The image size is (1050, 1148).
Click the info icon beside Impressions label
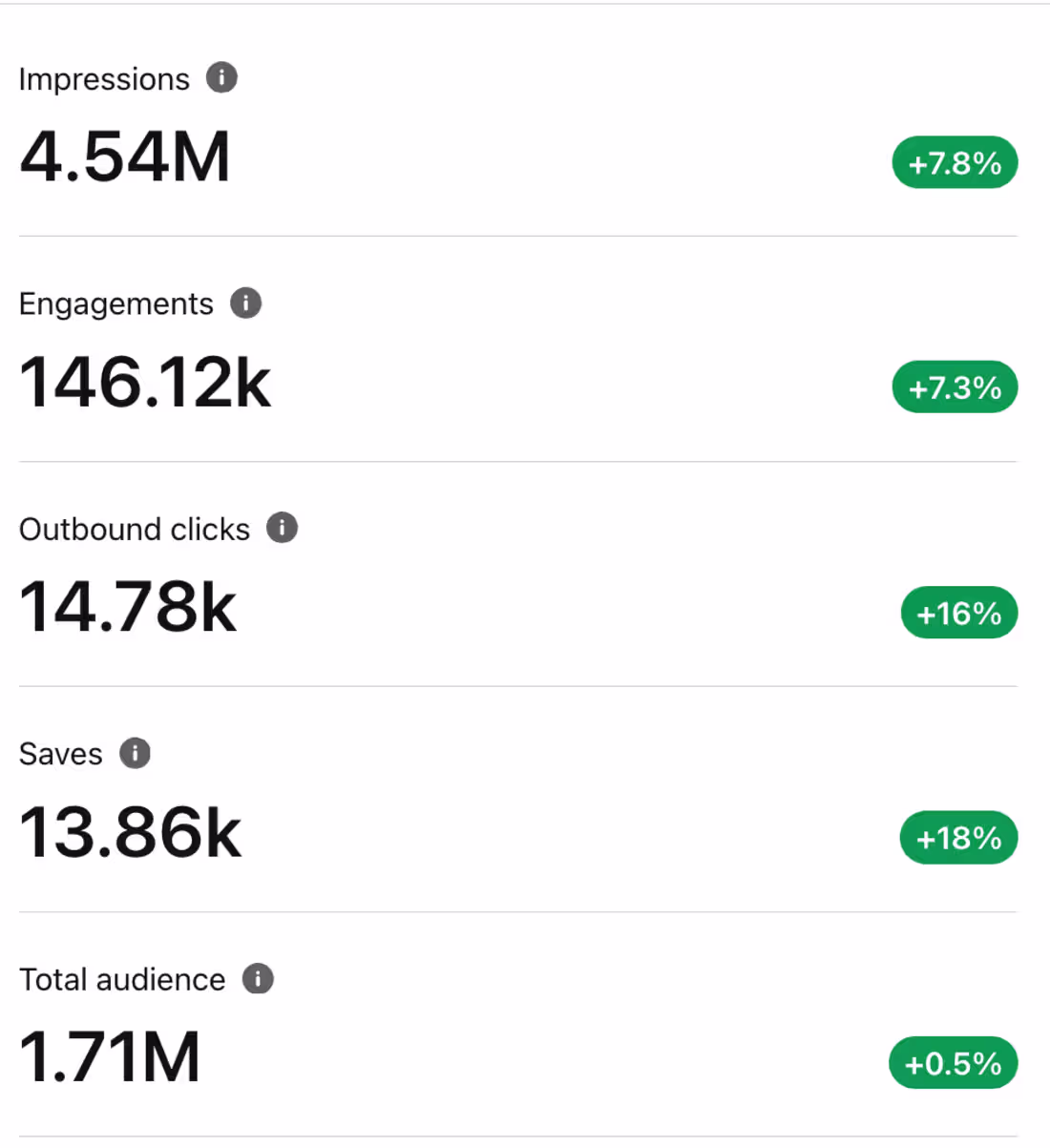coord(220,77)
